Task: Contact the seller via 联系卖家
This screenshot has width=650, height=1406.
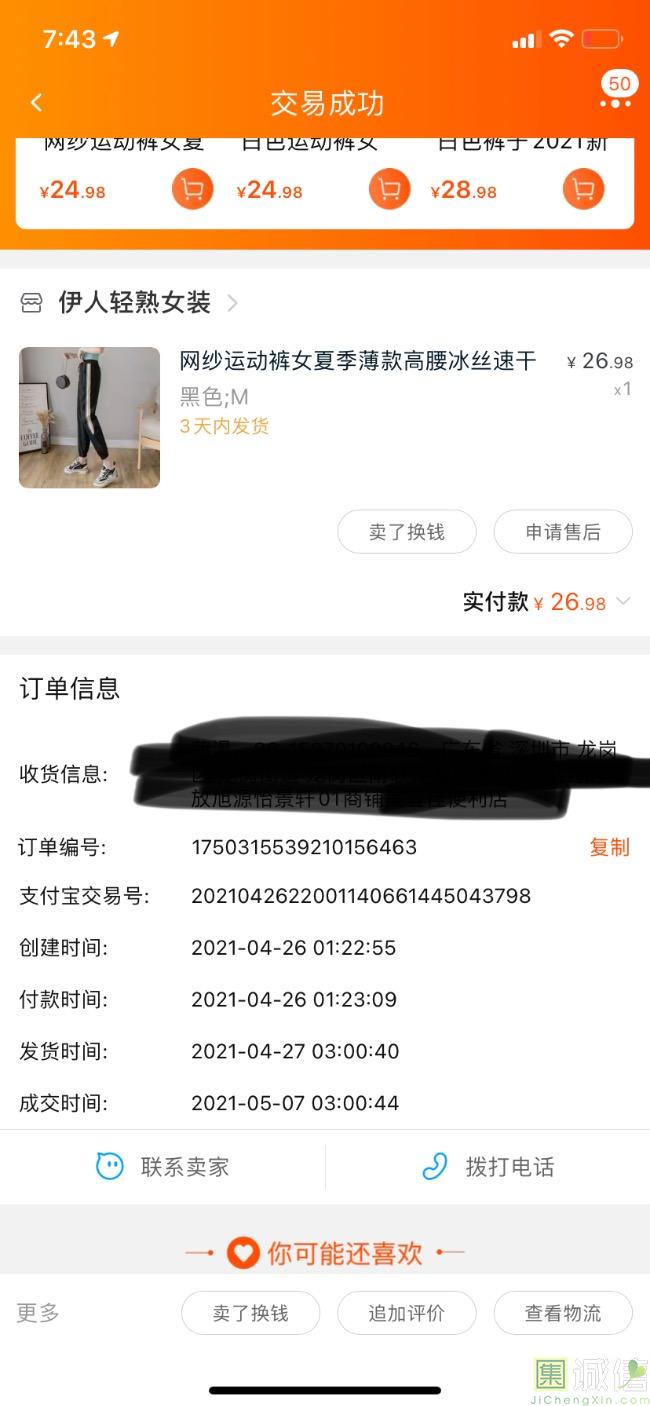Action: click(x=163, y=1166)
